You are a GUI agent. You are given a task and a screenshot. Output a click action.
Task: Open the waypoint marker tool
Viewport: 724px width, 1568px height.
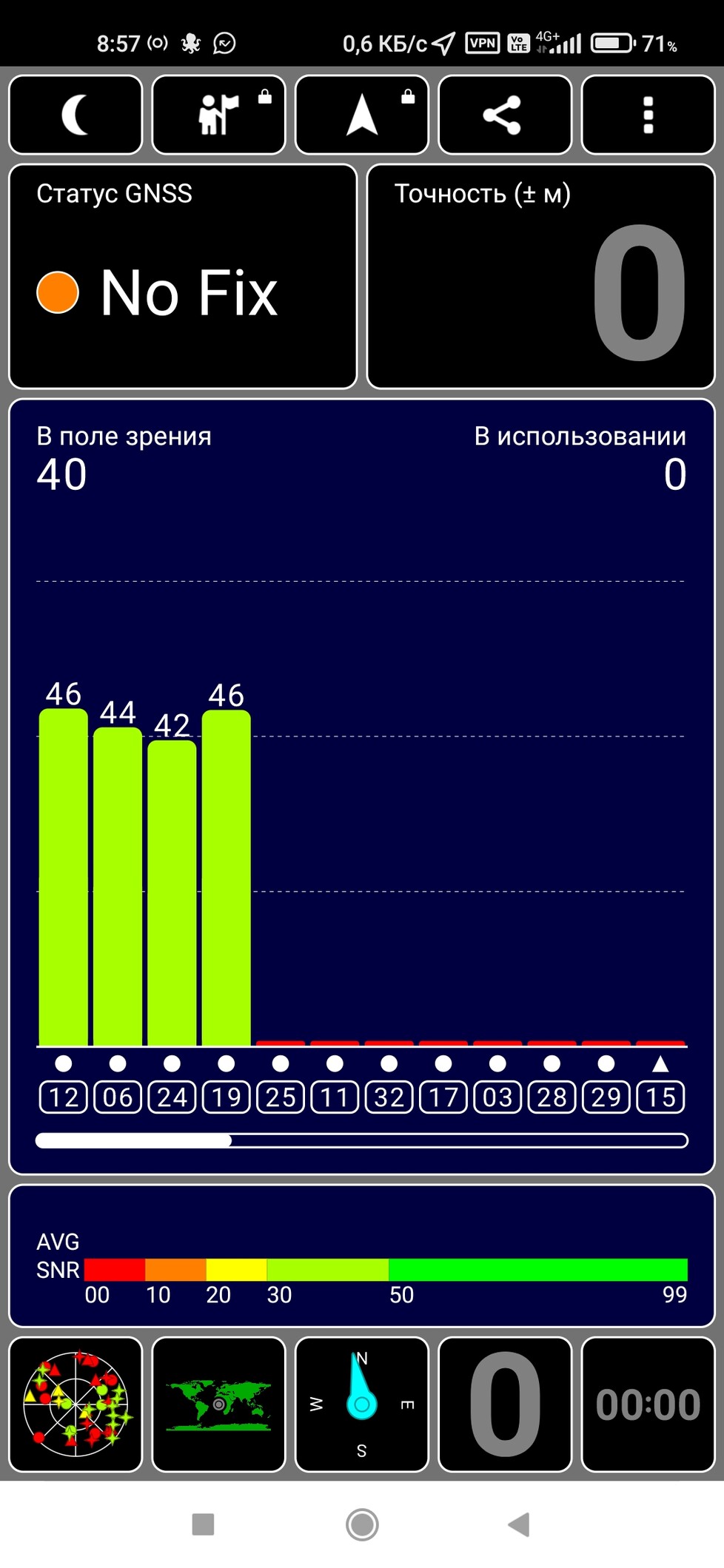click(x=218, y=115)
